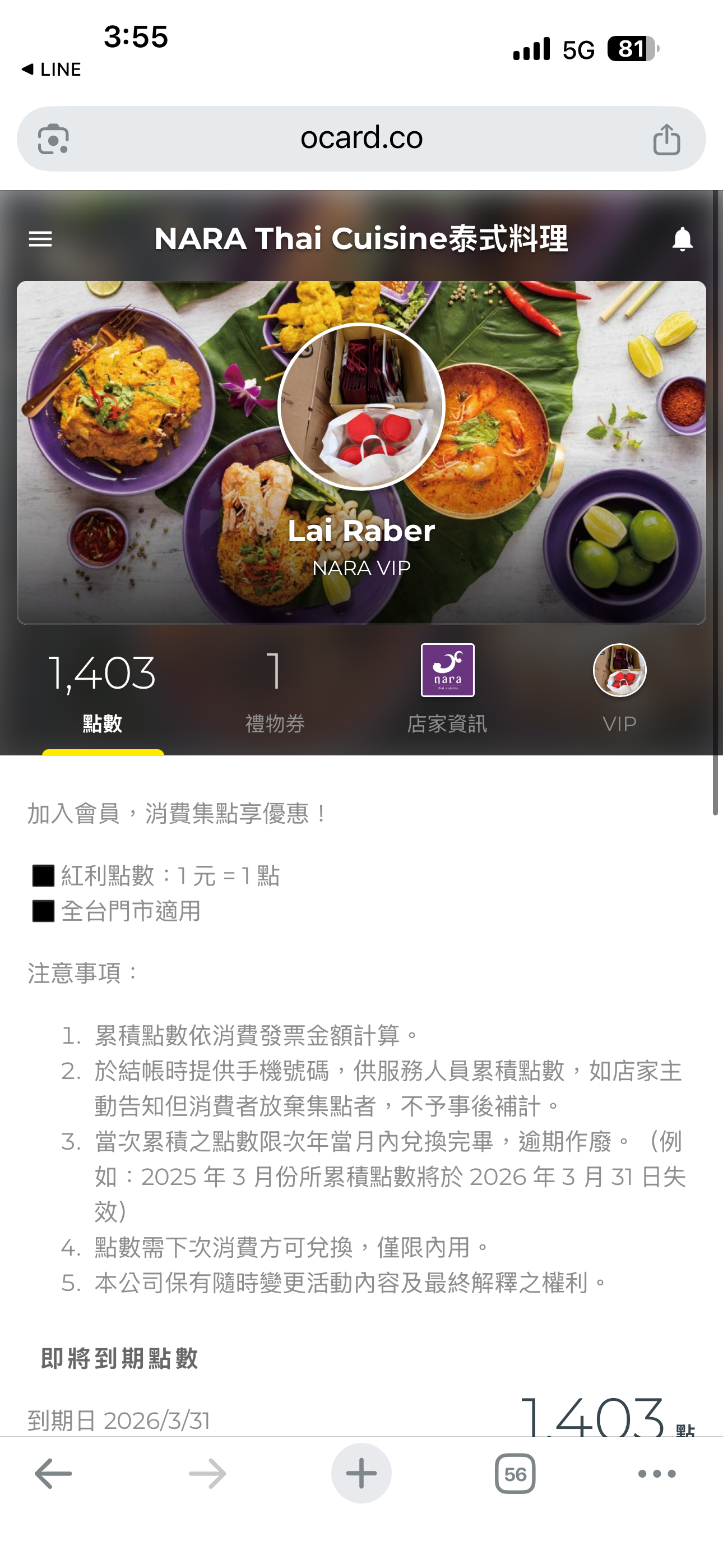723x1568 pixels.
Task: Open a new browser tab
Action: coord(361,1474)
